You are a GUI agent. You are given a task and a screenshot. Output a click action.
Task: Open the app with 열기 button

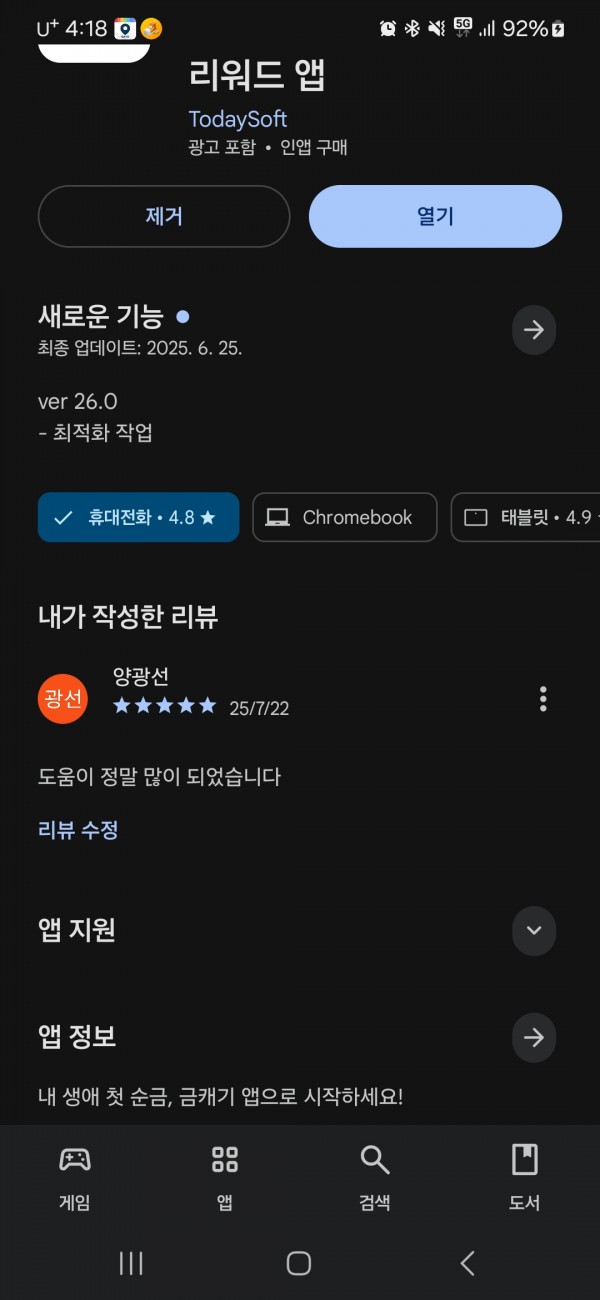tap(435, 216)
